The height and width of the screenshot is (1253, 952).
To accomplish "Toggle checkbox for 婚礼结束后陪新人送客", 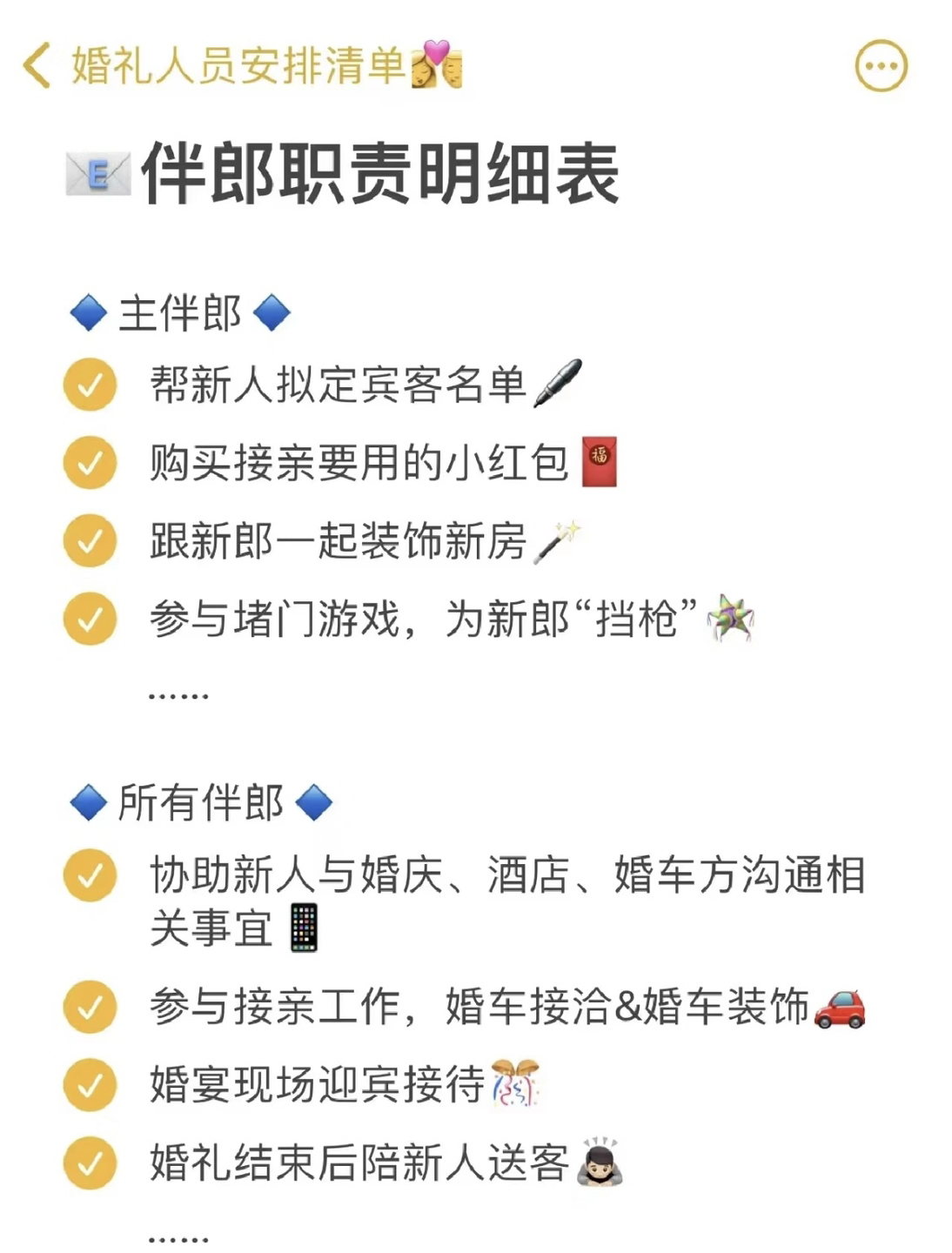I will [91, 1163].
